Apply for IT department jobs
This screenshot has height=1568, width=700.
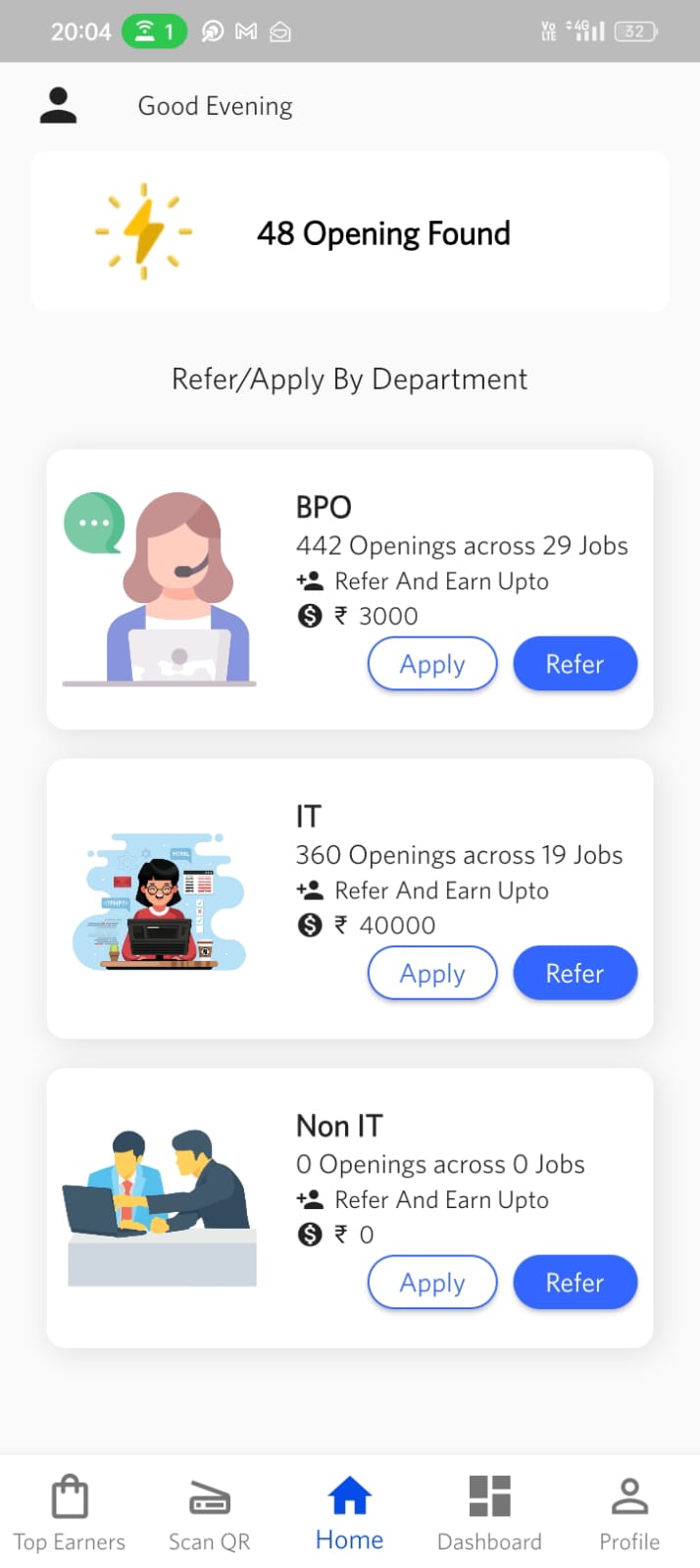point(432,973)
